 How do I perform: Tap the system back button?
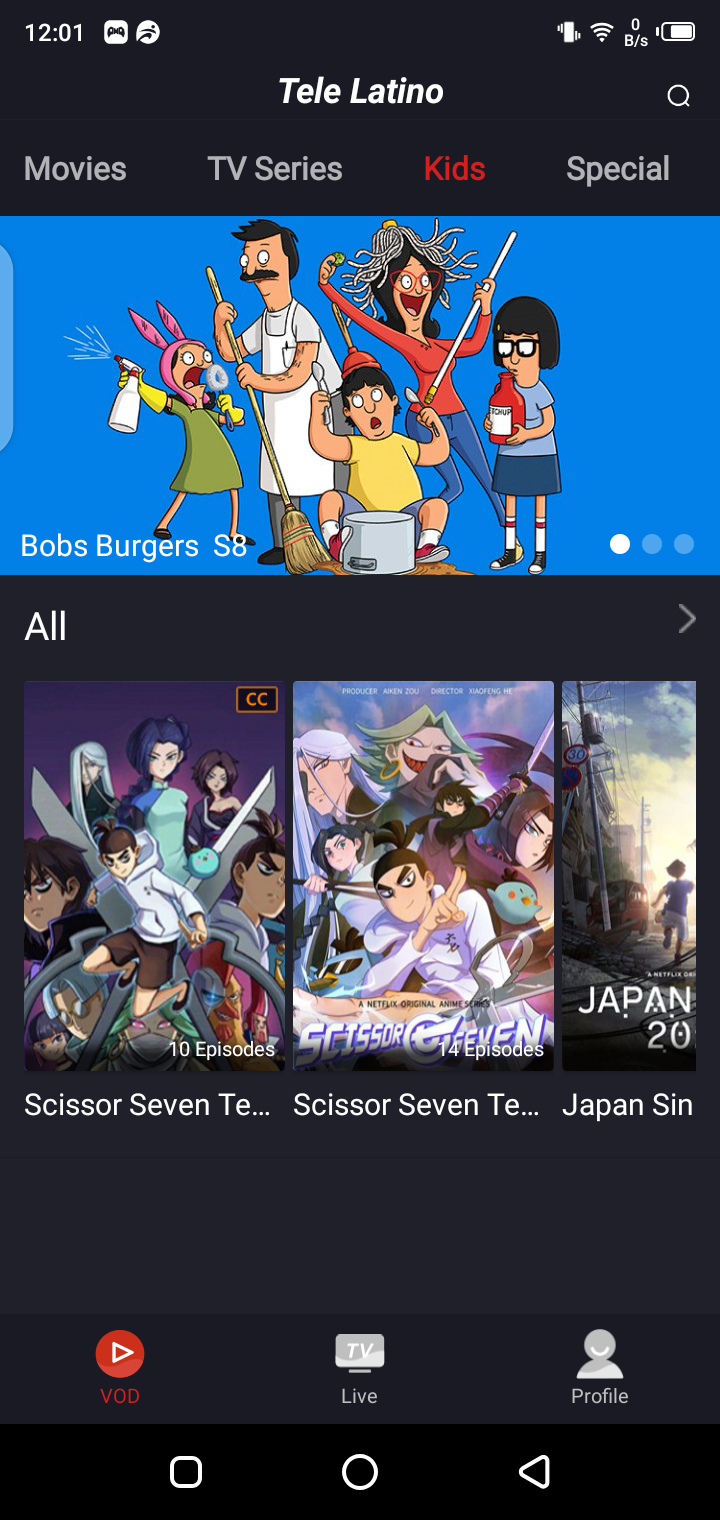click(534, 1472)
